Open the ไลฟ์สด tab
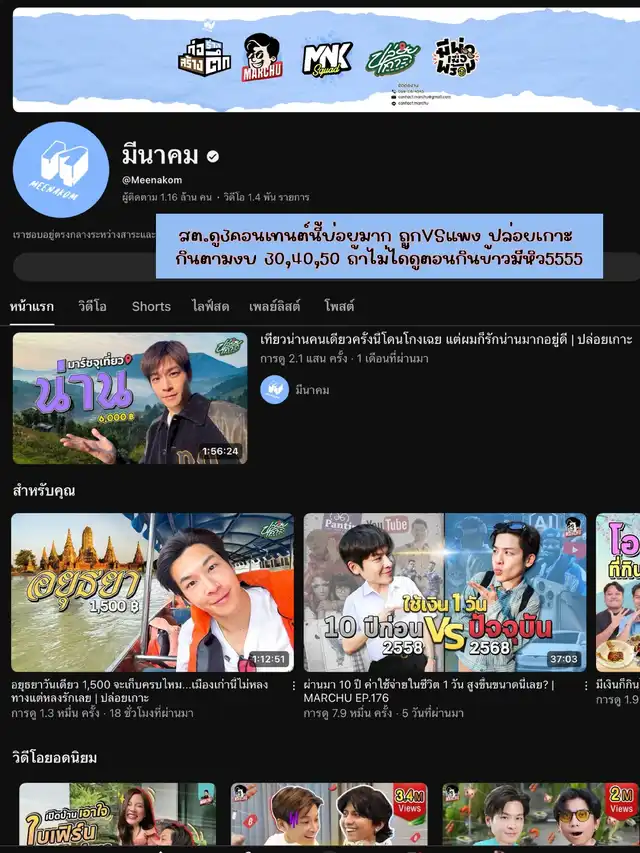 [x=210, y=306]
